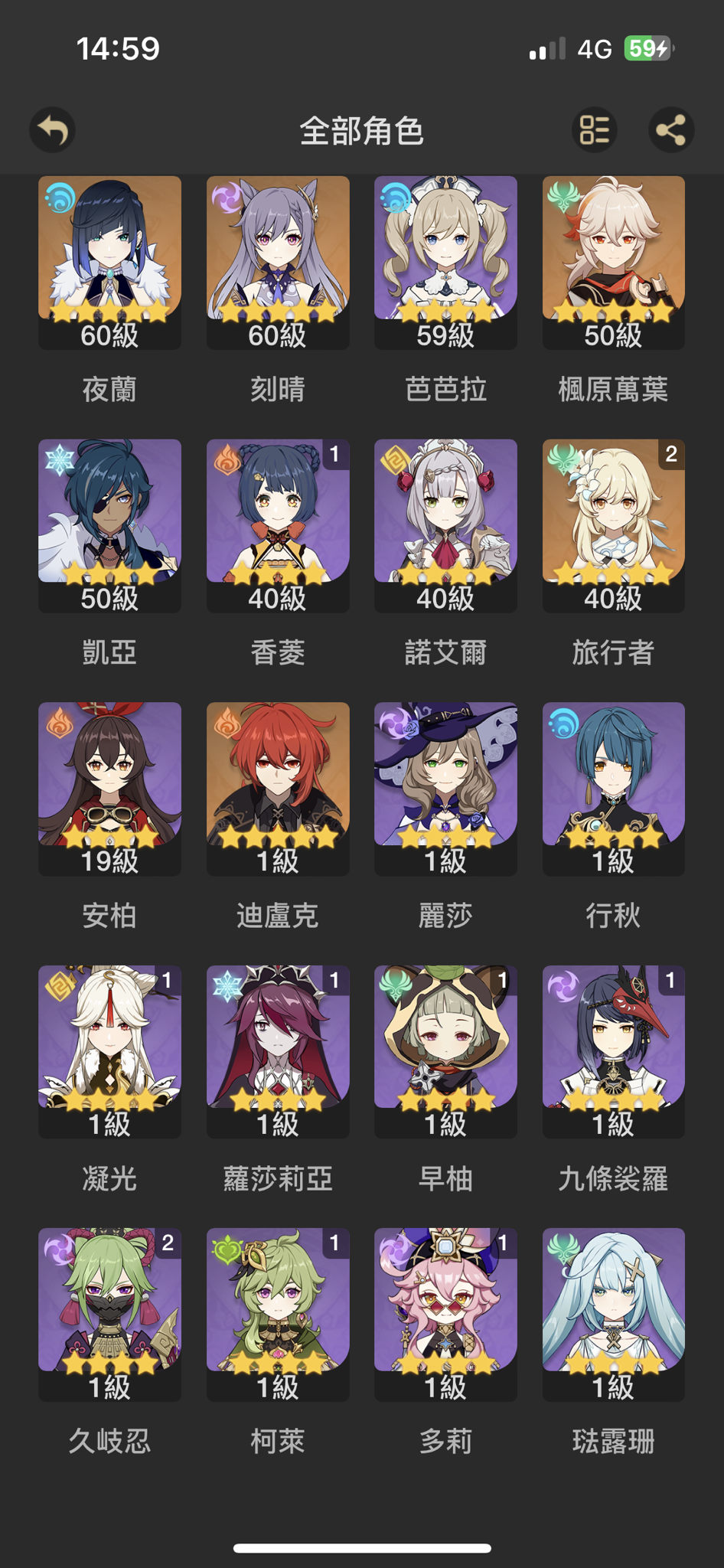Viewport: 724px width, 1568px height.
Task: Open 凝光 character card
Action: 109,1051
